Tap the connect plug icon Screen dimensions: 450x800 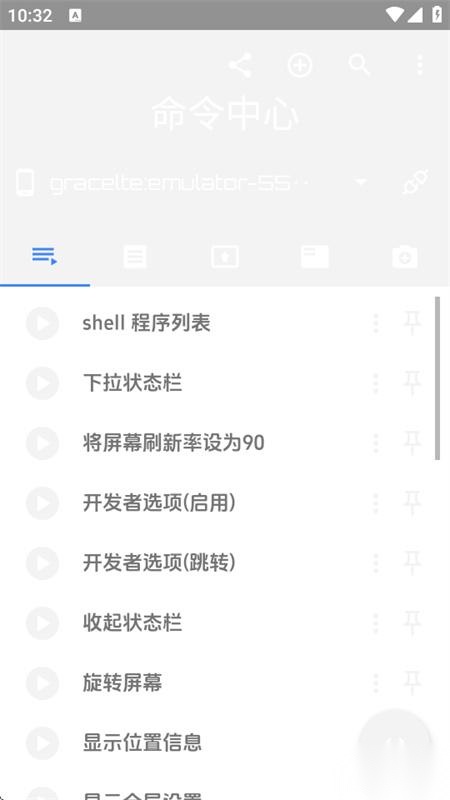pos(415,182)
